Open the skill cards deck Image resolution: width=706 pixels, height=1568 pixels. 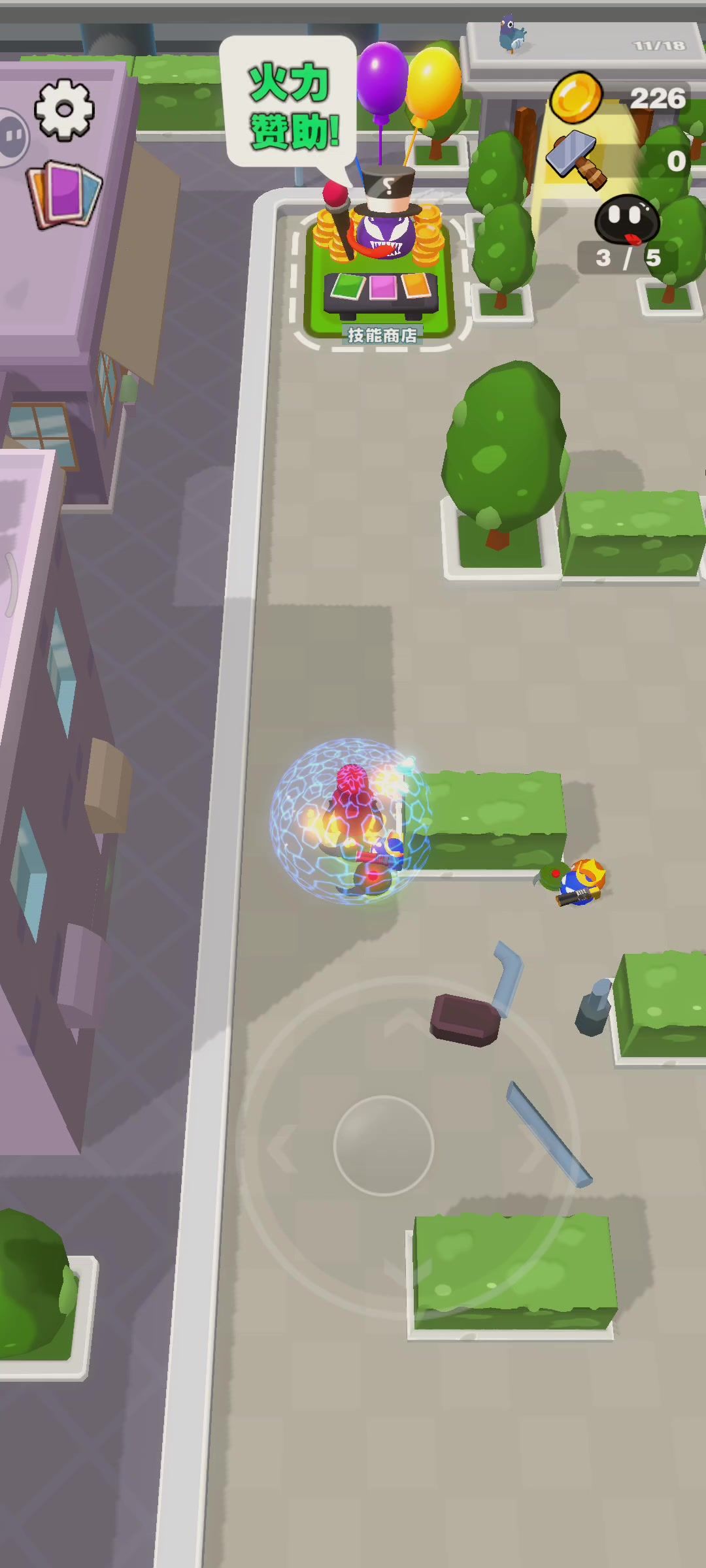point(64,195)
